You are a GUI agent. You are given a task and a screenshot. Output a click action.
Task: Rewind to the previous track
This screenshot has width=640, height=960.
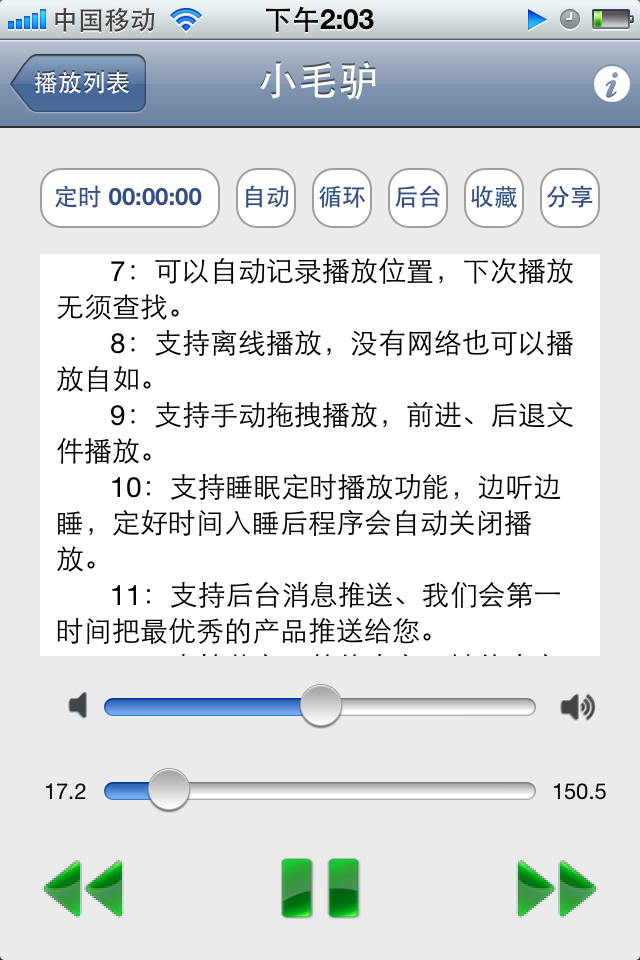[x=84, y=888]
